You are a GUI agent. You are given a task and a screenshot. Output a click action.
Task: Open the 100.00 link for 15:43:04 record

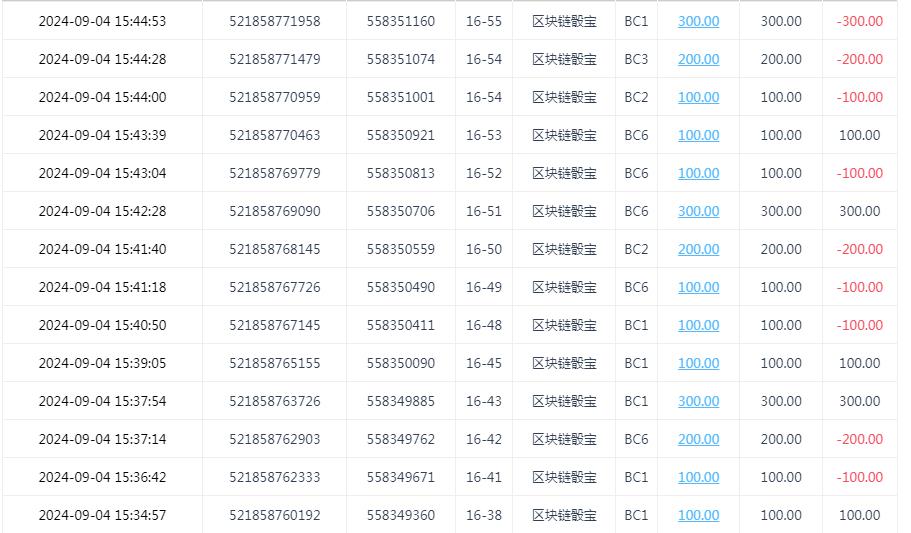point(698,173)
